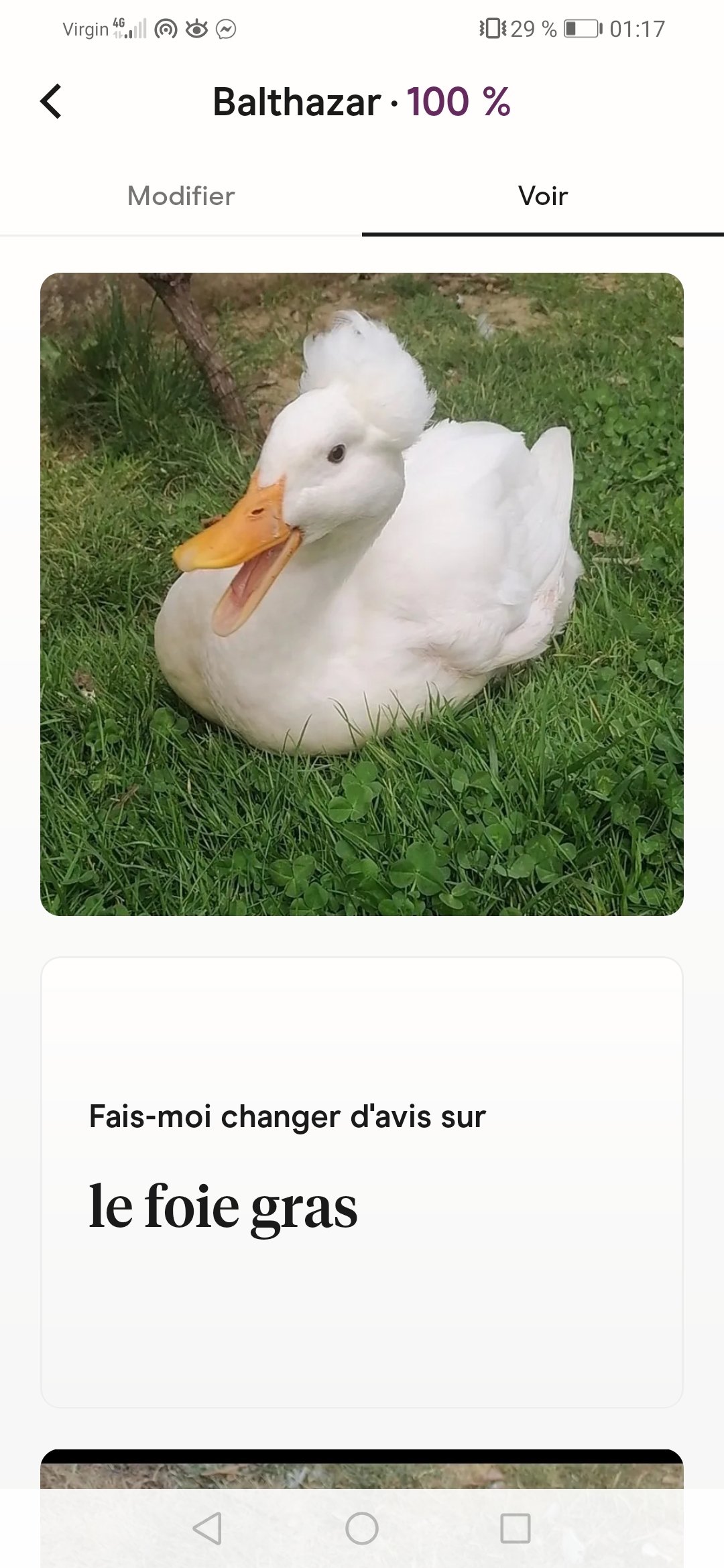Open the recent apps overview
Image resolution: width=724 pixels, height=1568 pixels.
tap(516, 1528)
